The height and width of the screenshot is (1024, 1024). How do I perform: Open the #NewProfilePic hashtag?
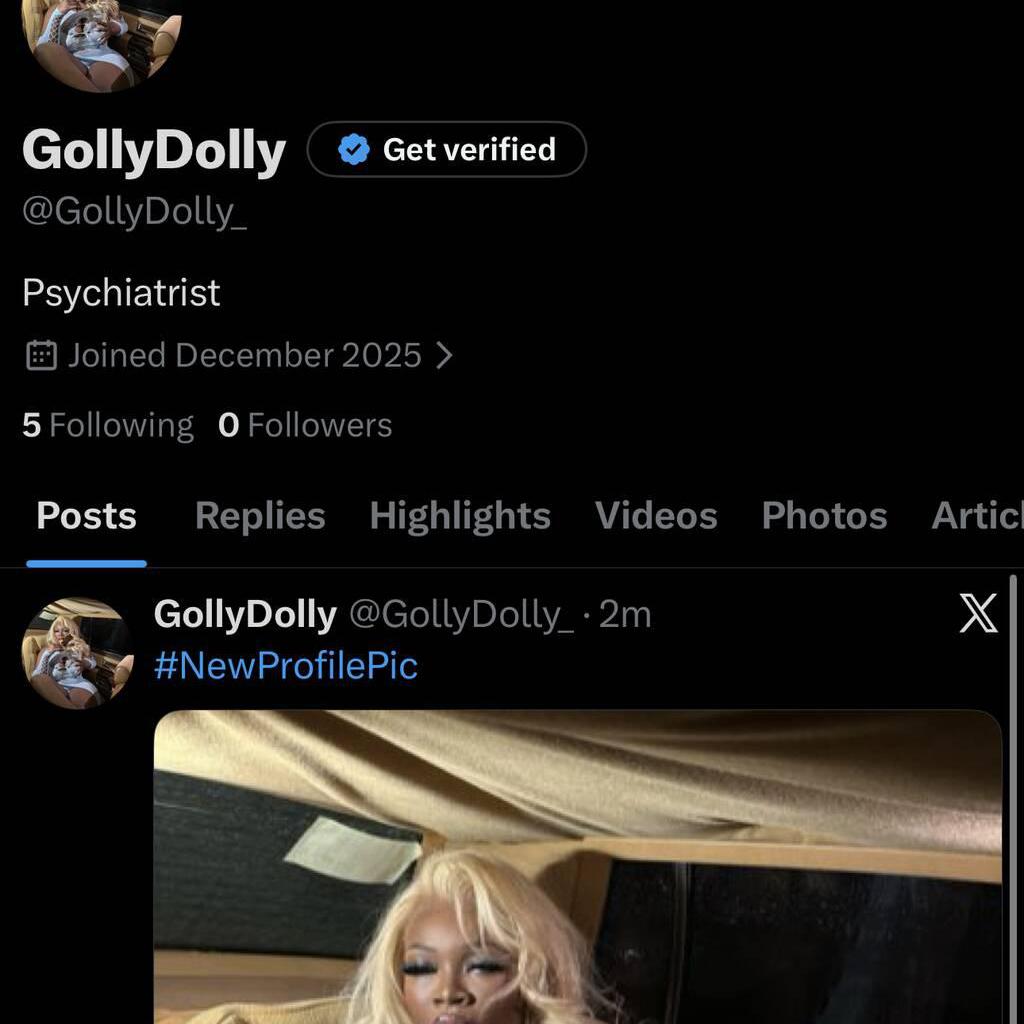286,665
